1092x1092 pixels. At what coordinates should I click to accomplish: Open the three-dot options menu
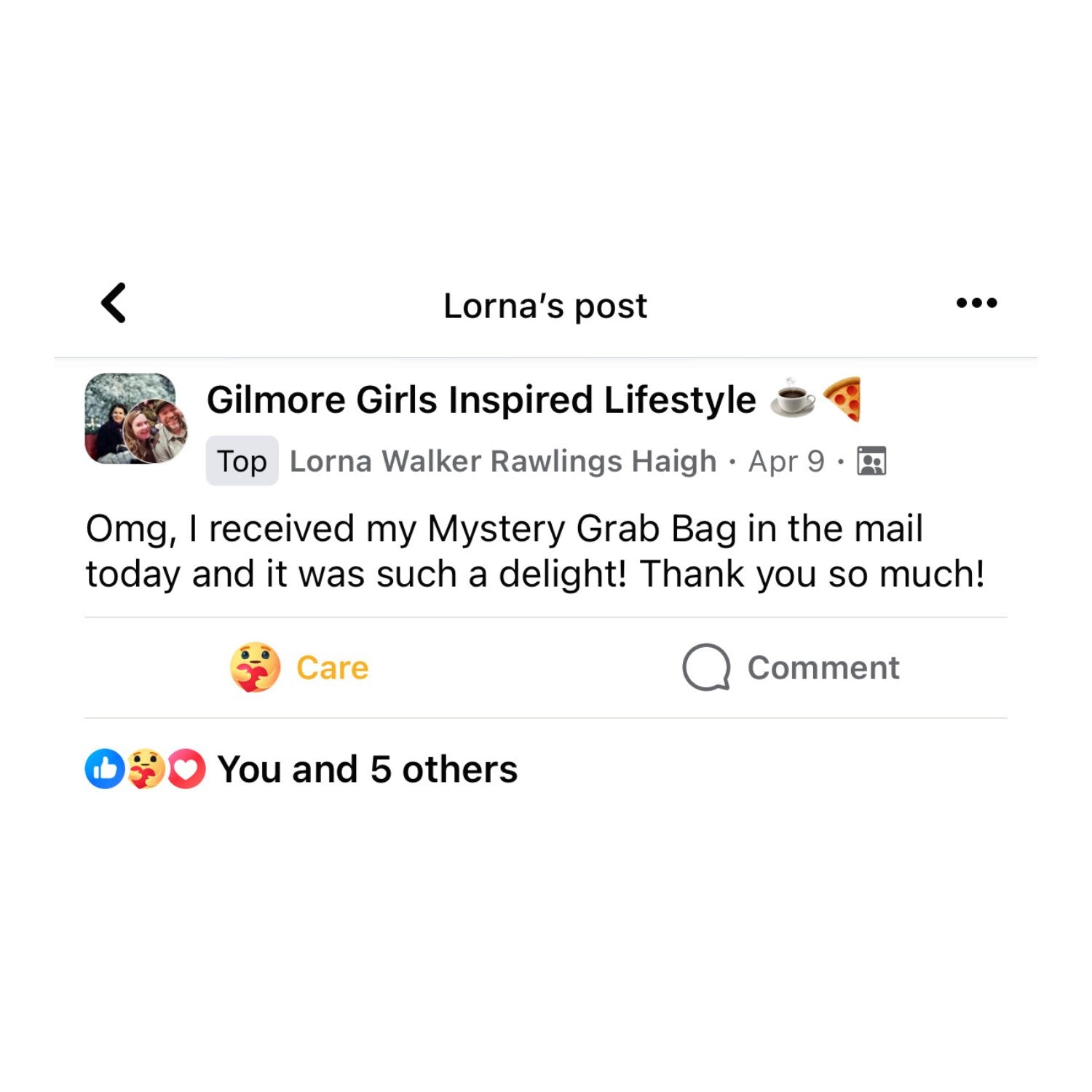pyautogui.click(x=976, y=303)
